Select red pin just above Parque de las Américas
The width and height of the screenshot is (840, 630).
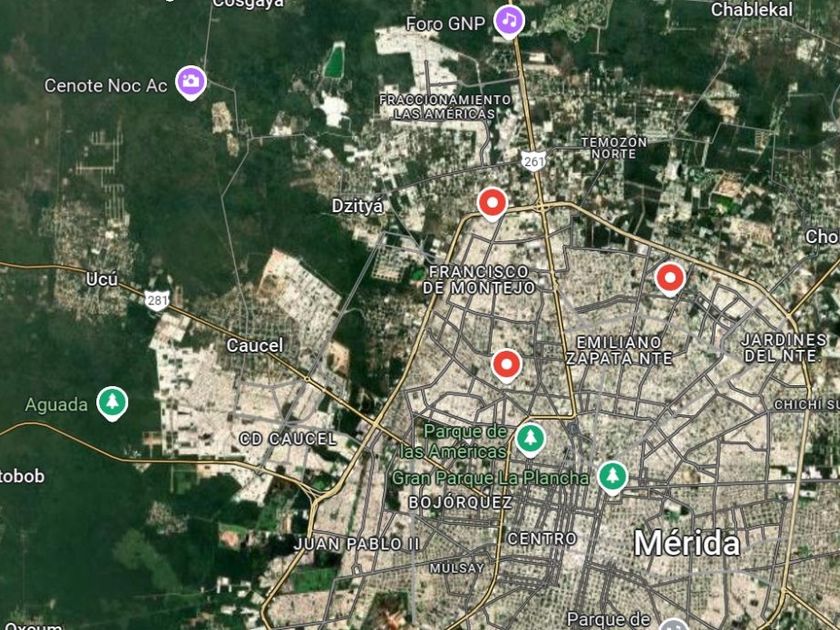click(x=507, y=365)
